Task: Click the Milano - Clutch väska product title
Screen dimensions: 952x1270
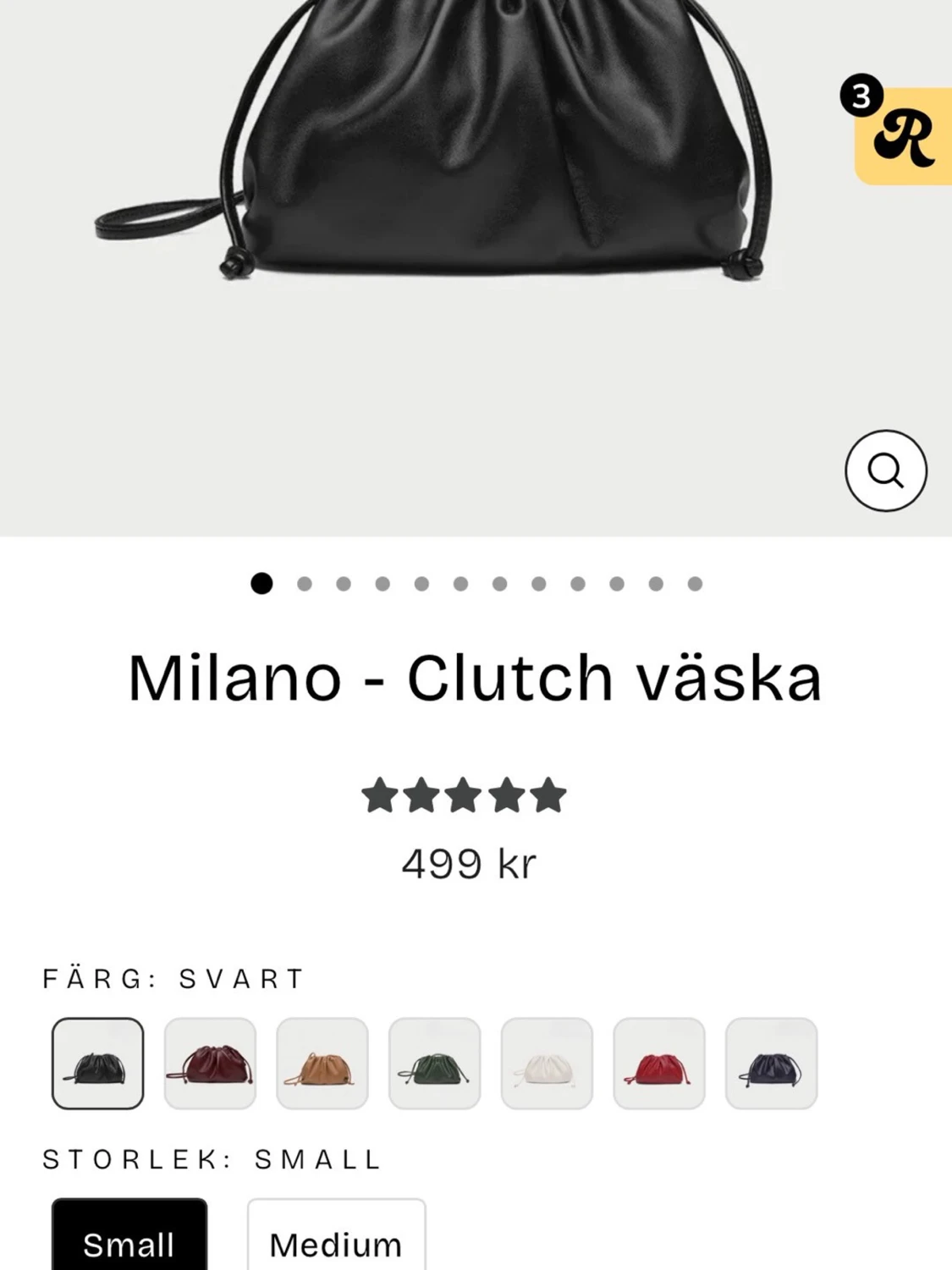Action: [476, 675]
